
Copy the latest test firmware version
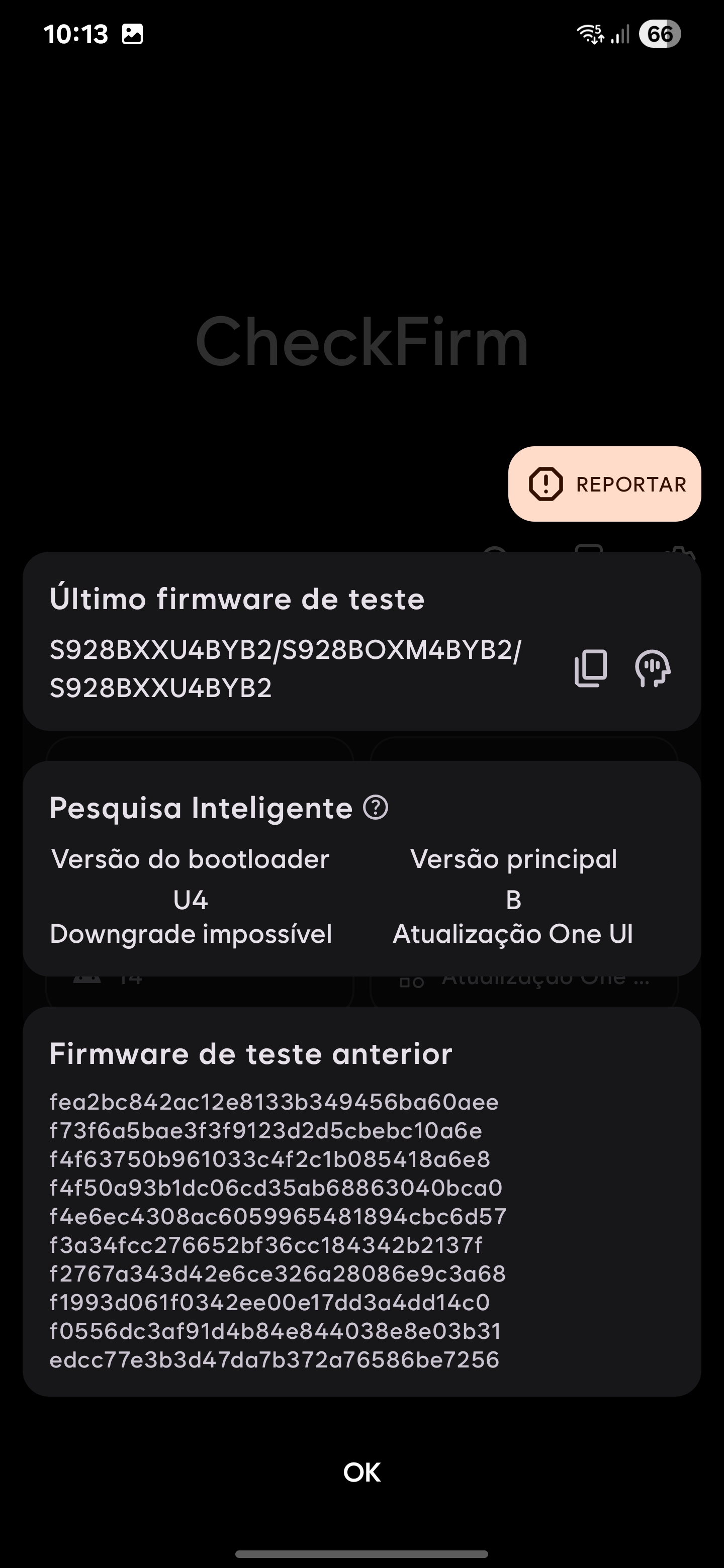(x=591, y=668)
